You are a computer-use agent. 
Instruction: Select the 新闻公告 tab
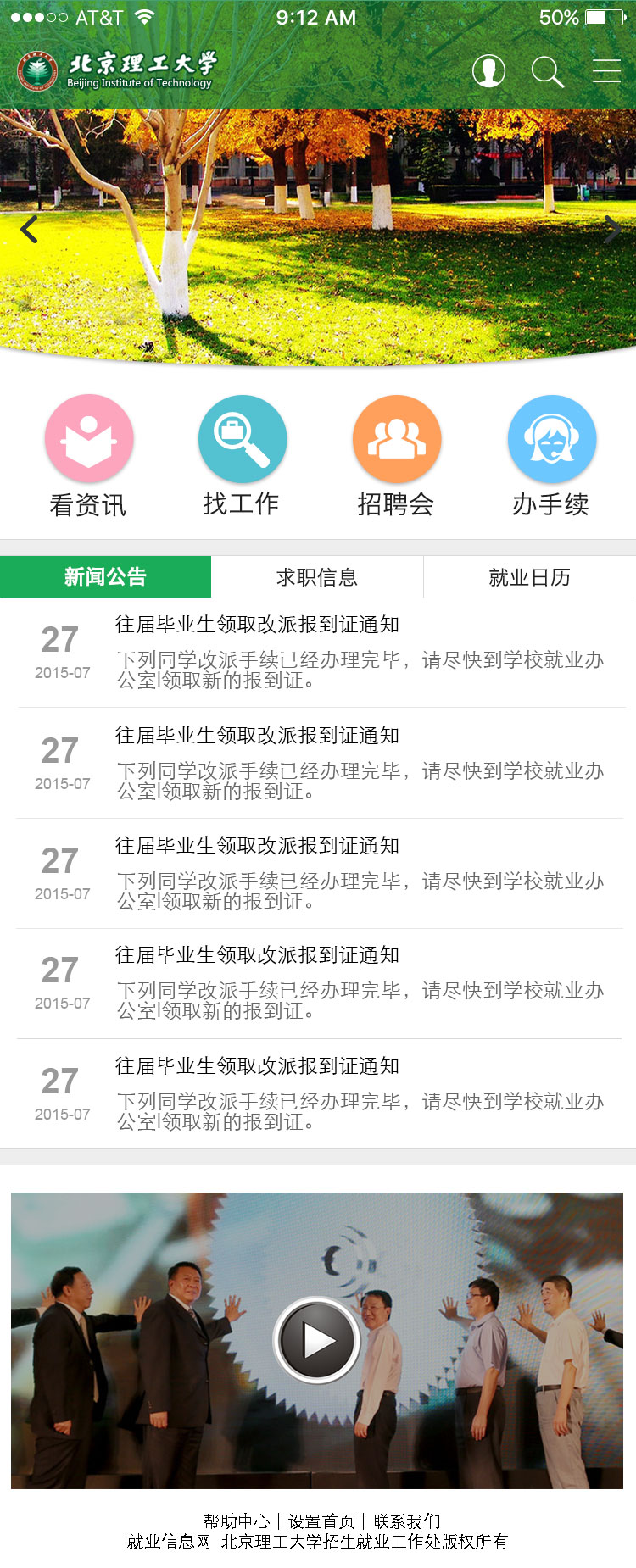tap(105, 577)
